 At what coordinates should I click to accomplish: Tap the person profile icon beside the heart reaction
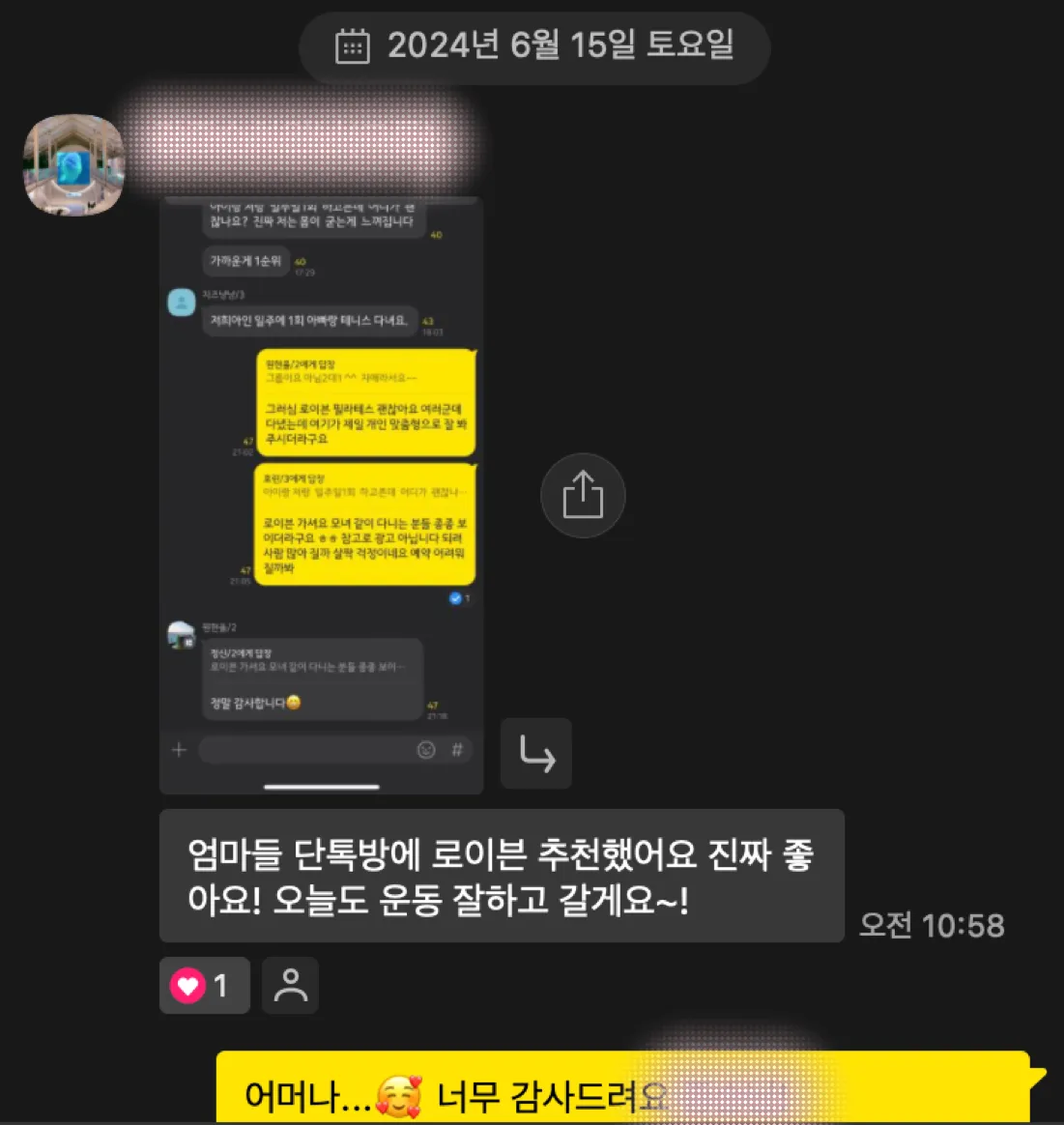pos(290,985)
